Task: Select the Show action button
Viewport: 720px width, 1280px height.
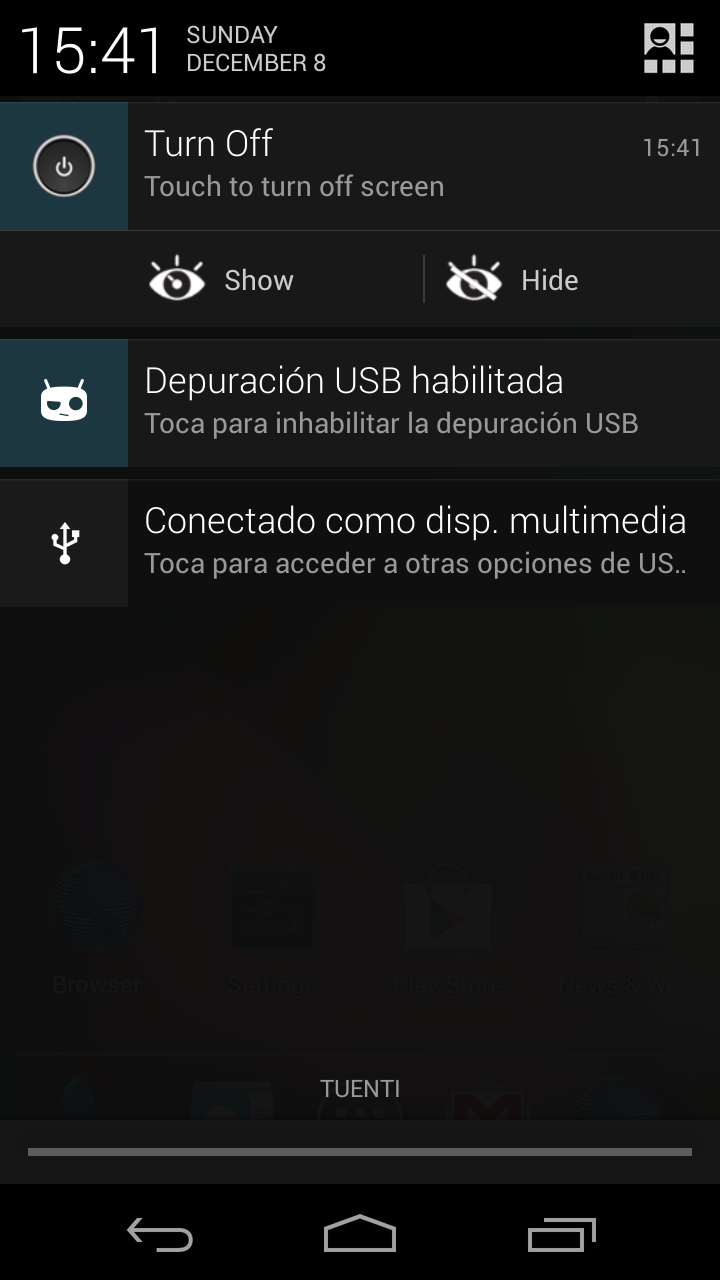Action: pyautogui.click(x=222, y=280)
